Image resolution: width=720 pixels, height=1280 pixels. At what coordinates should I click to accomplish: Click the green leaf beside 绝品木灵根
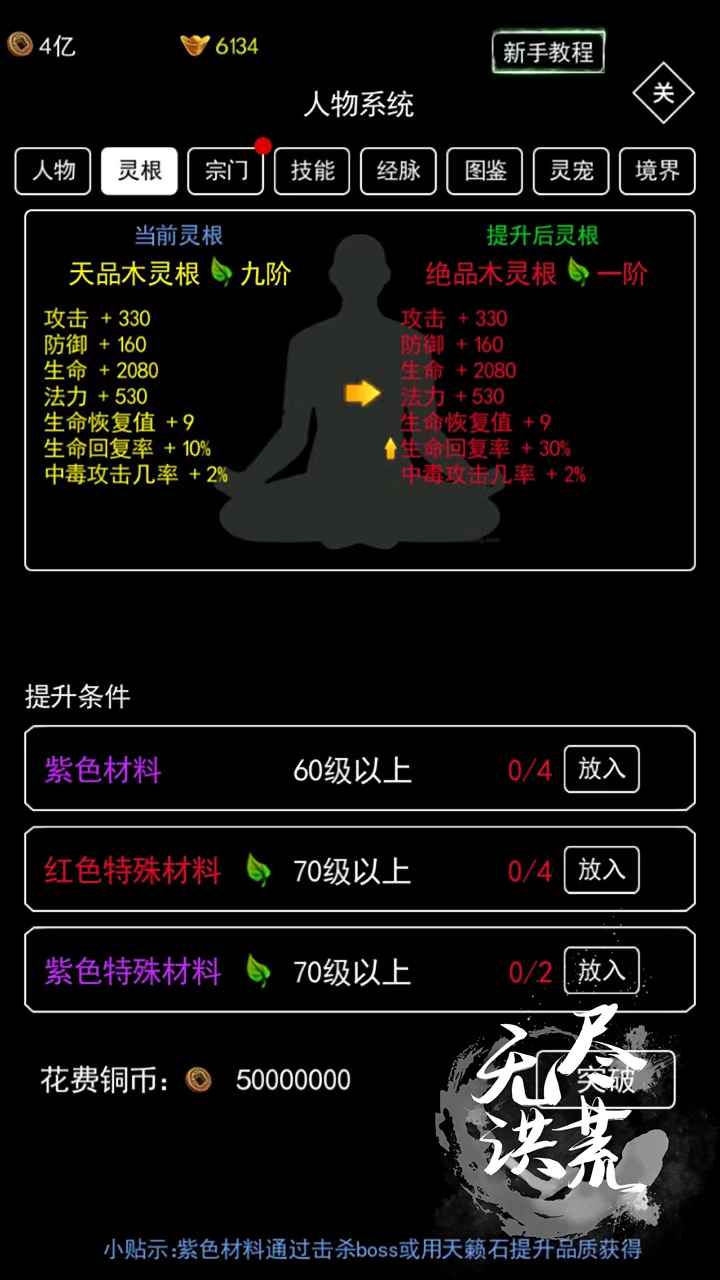[x=578, y=272]
